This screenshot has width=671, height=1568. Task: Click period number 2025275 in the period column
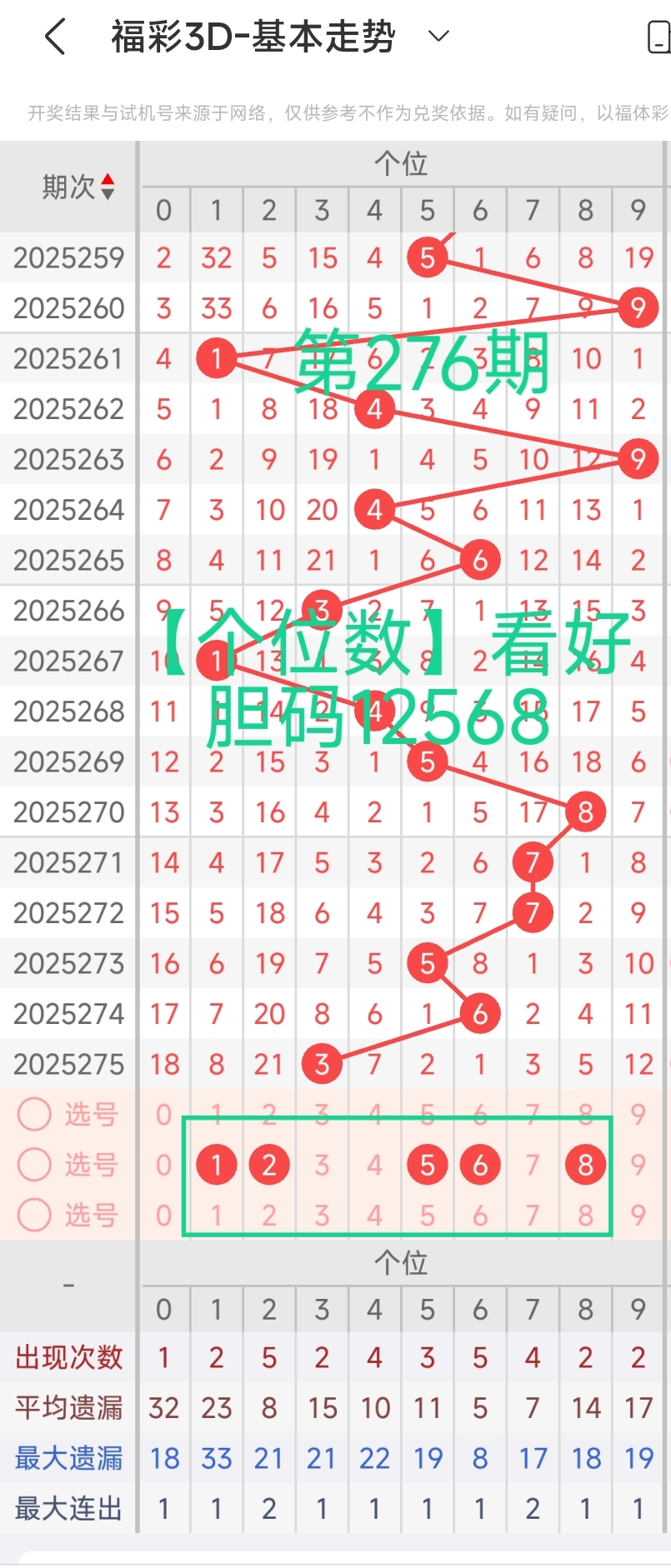[x=68, y=1064]
